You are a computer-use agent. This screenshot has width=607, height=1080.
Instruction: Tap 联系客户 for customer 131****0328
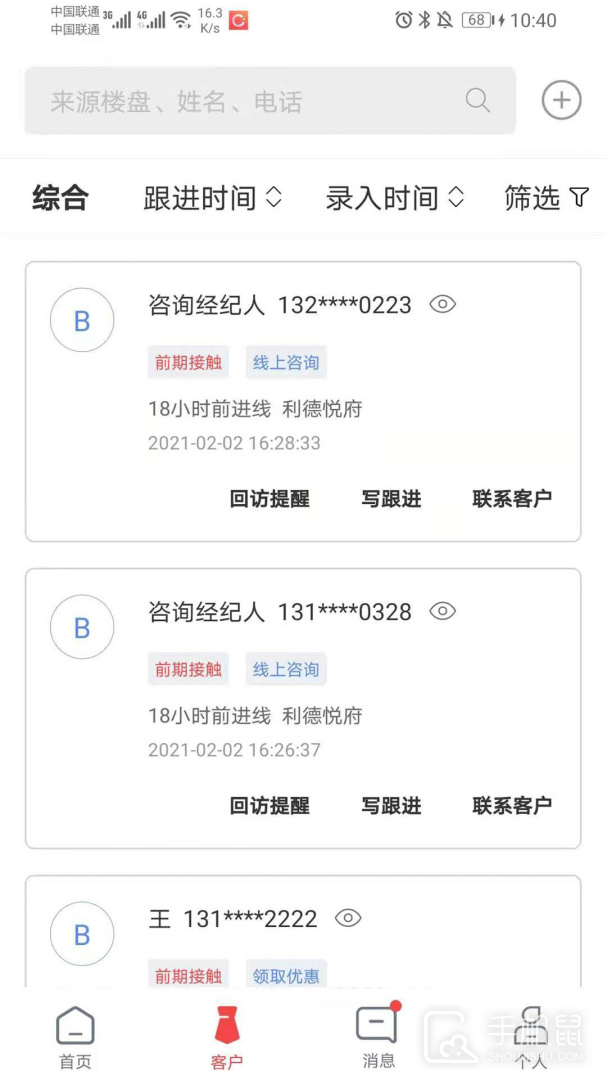tap(511, 805)
